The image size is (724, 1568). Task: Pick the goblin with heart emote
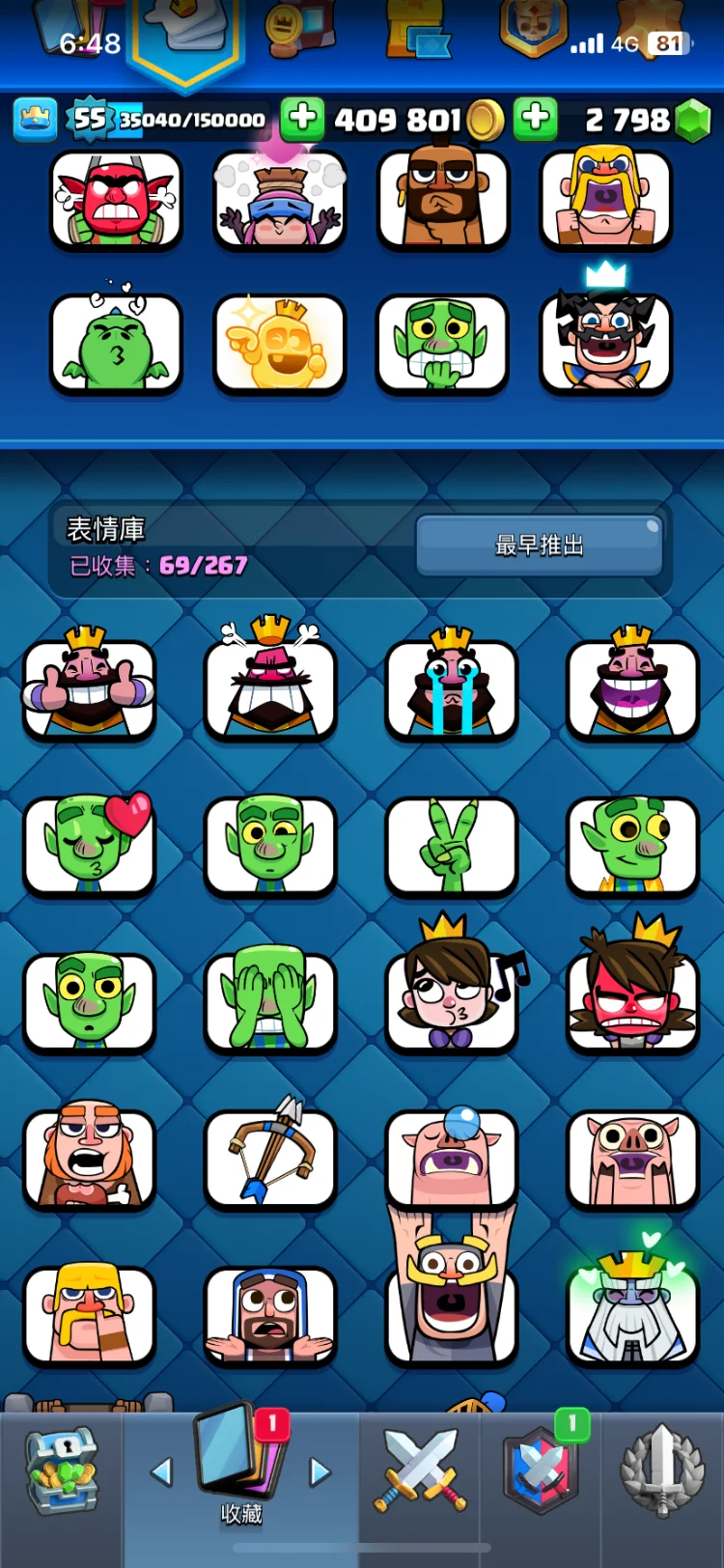pos(89,846)
